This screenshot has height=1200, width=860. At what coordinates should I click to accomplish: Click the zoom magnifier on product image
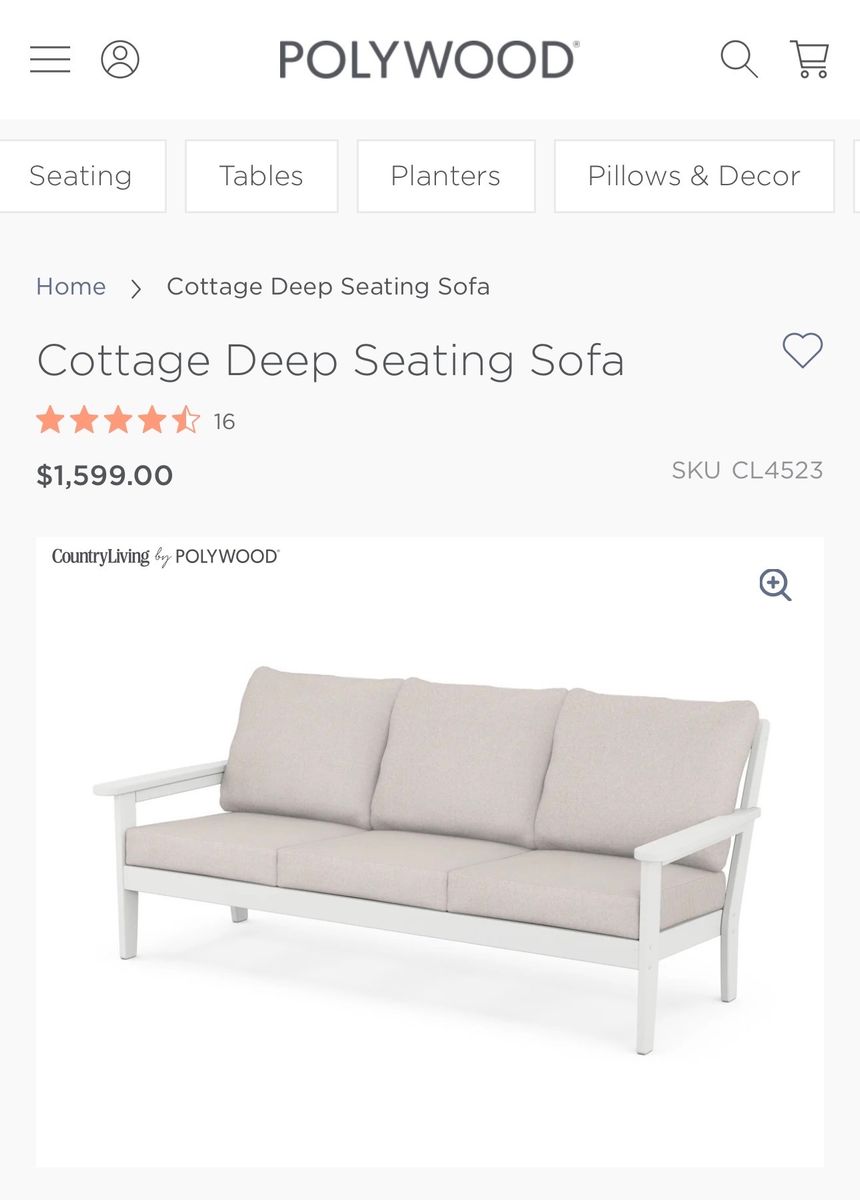click(773, 585)
